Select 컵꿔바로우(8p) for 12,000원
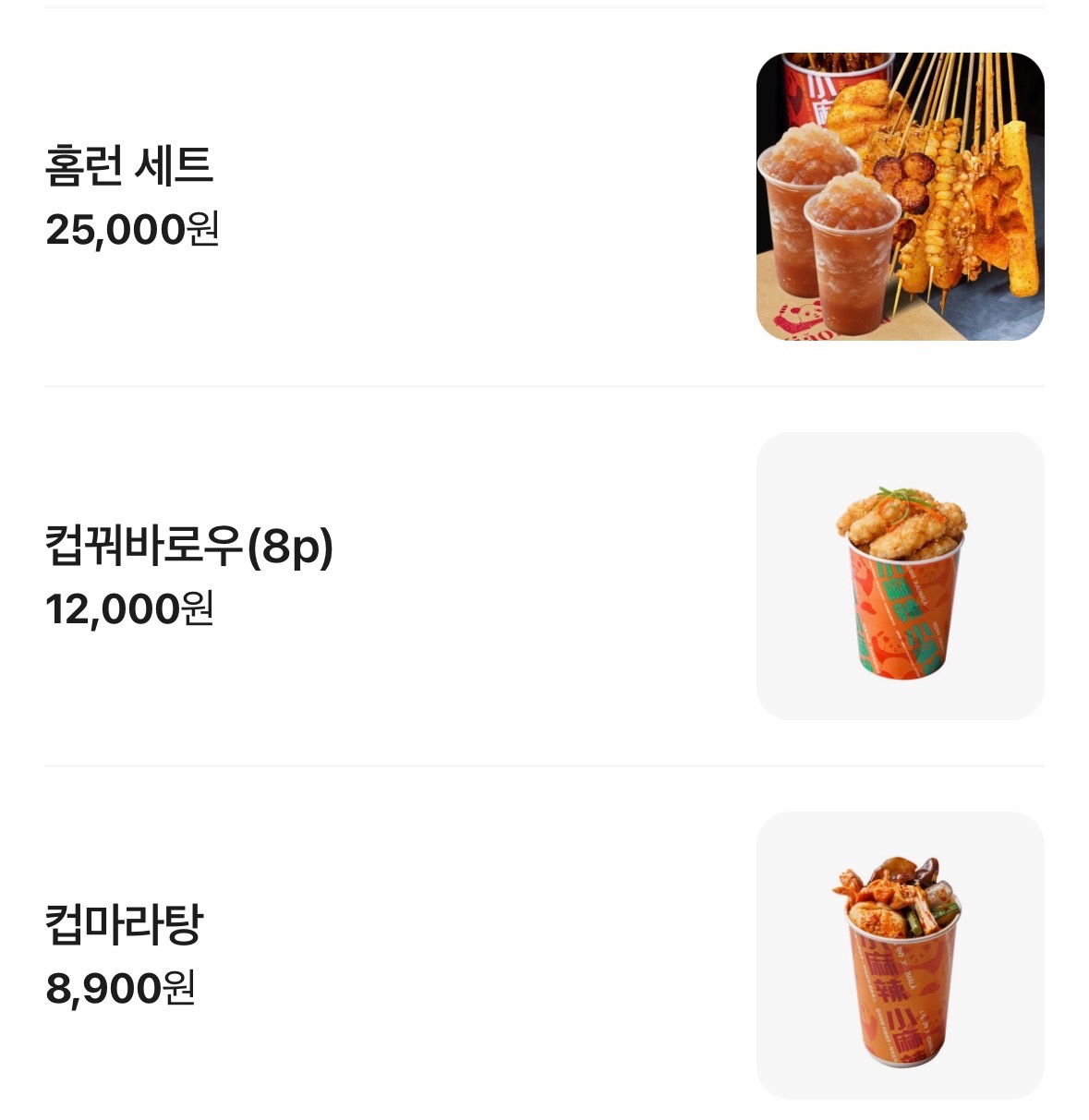 click(x=188, y=547)
